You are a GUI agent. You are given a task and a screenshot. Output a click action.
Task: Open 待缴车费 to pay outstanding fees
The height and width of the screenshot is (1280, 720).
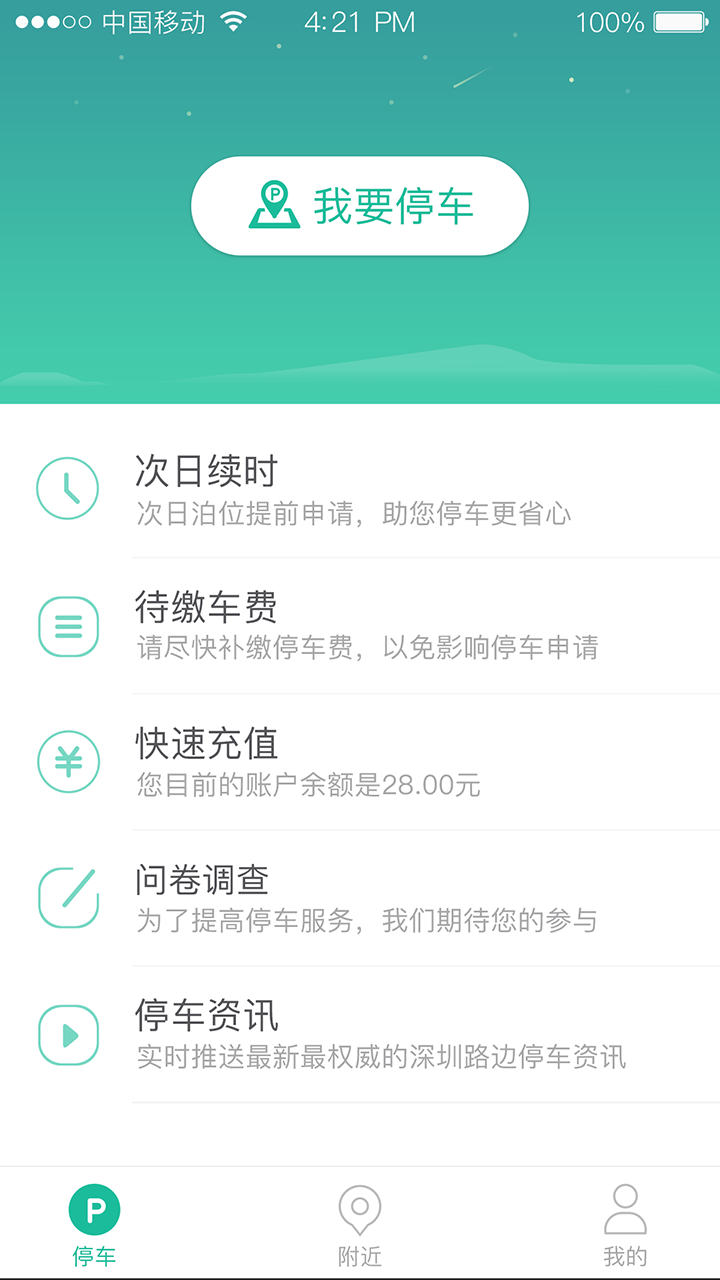pos(360,626)
